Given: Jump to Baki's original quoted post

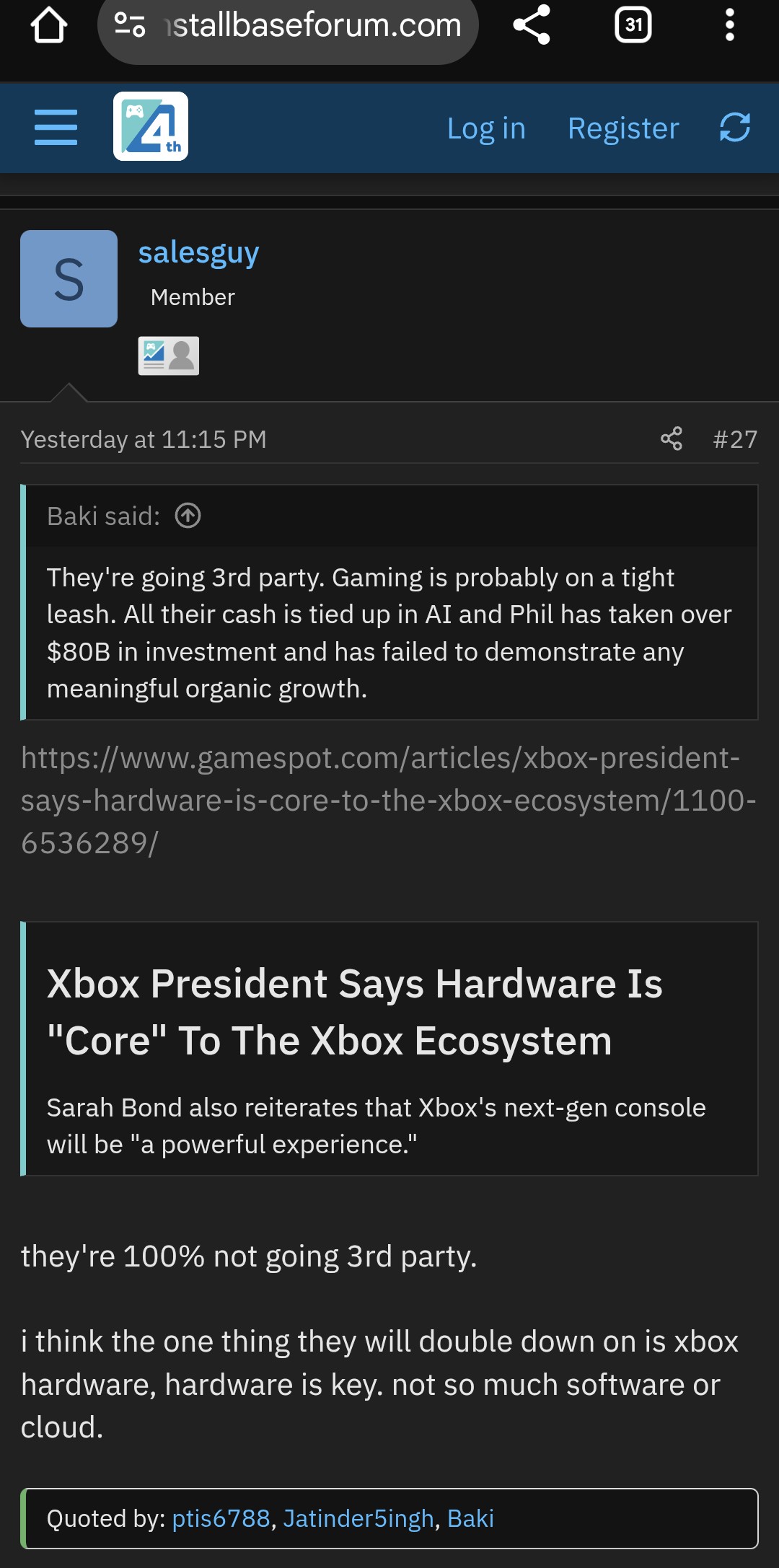Looking at the screenshot, I should 188,516.
